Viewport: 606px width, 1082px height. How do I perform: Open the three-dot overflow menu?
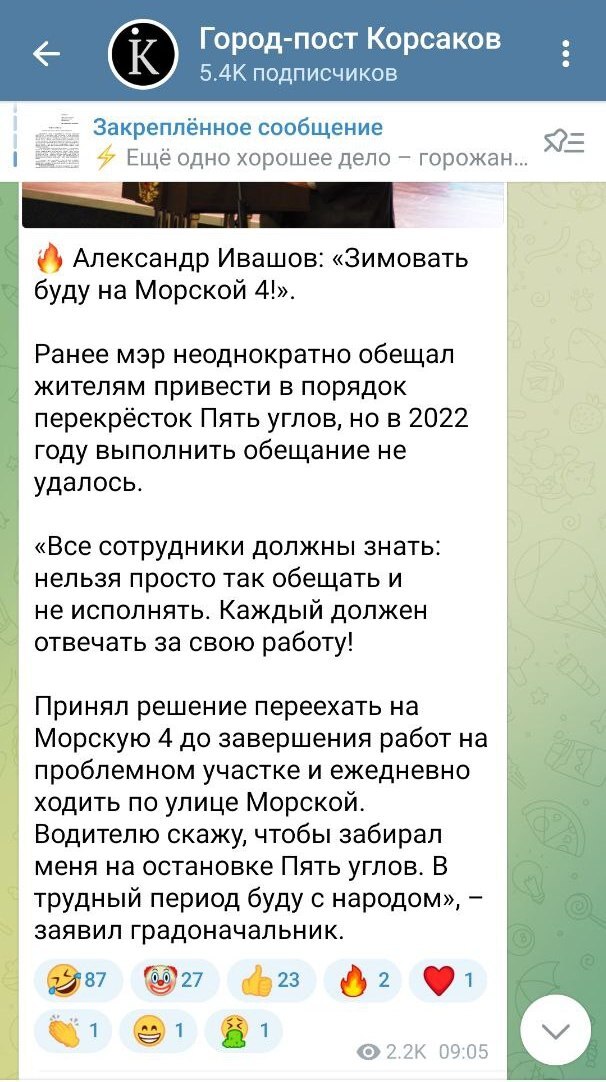[x=565, y=54]
